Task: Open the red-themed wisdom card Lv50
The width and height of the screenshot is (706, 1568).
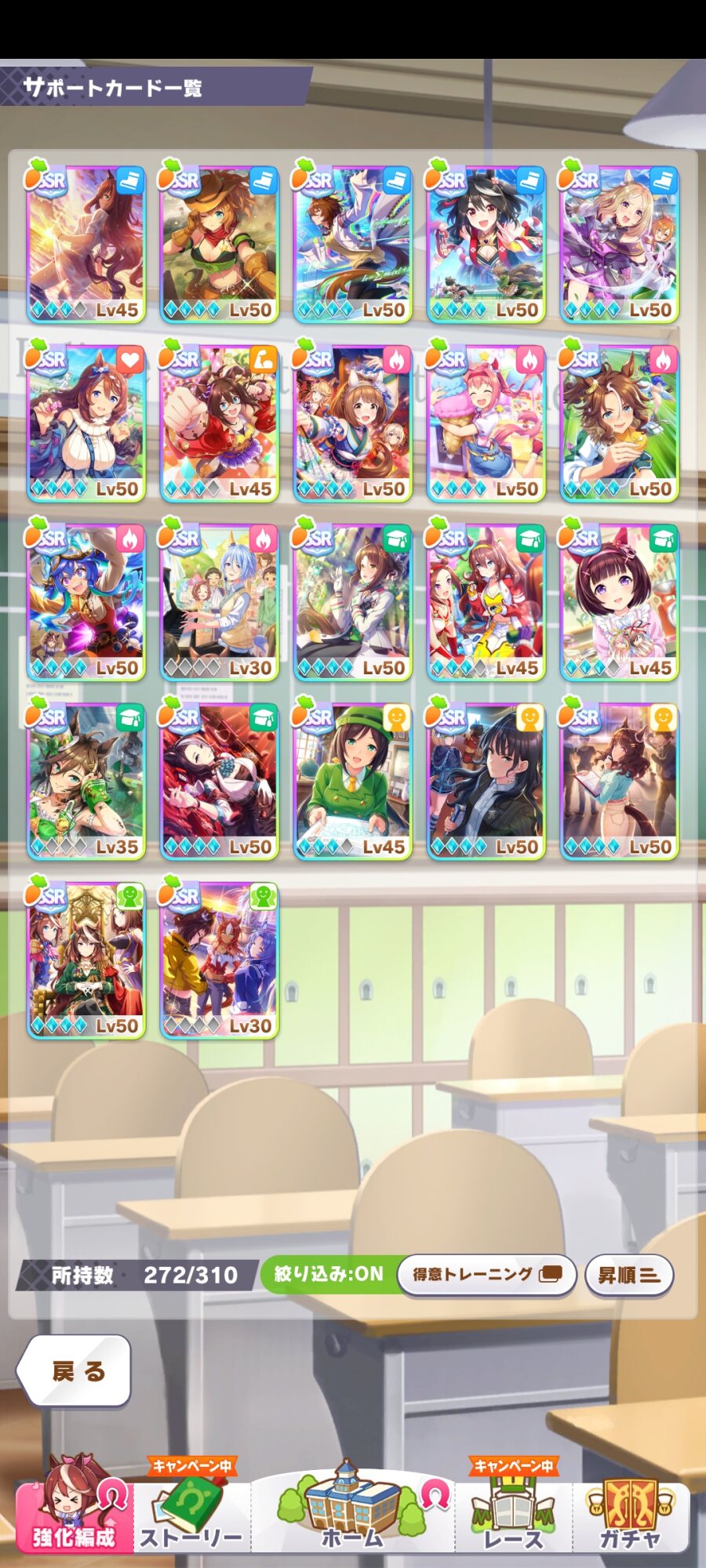Action: (x=219, y=779)
